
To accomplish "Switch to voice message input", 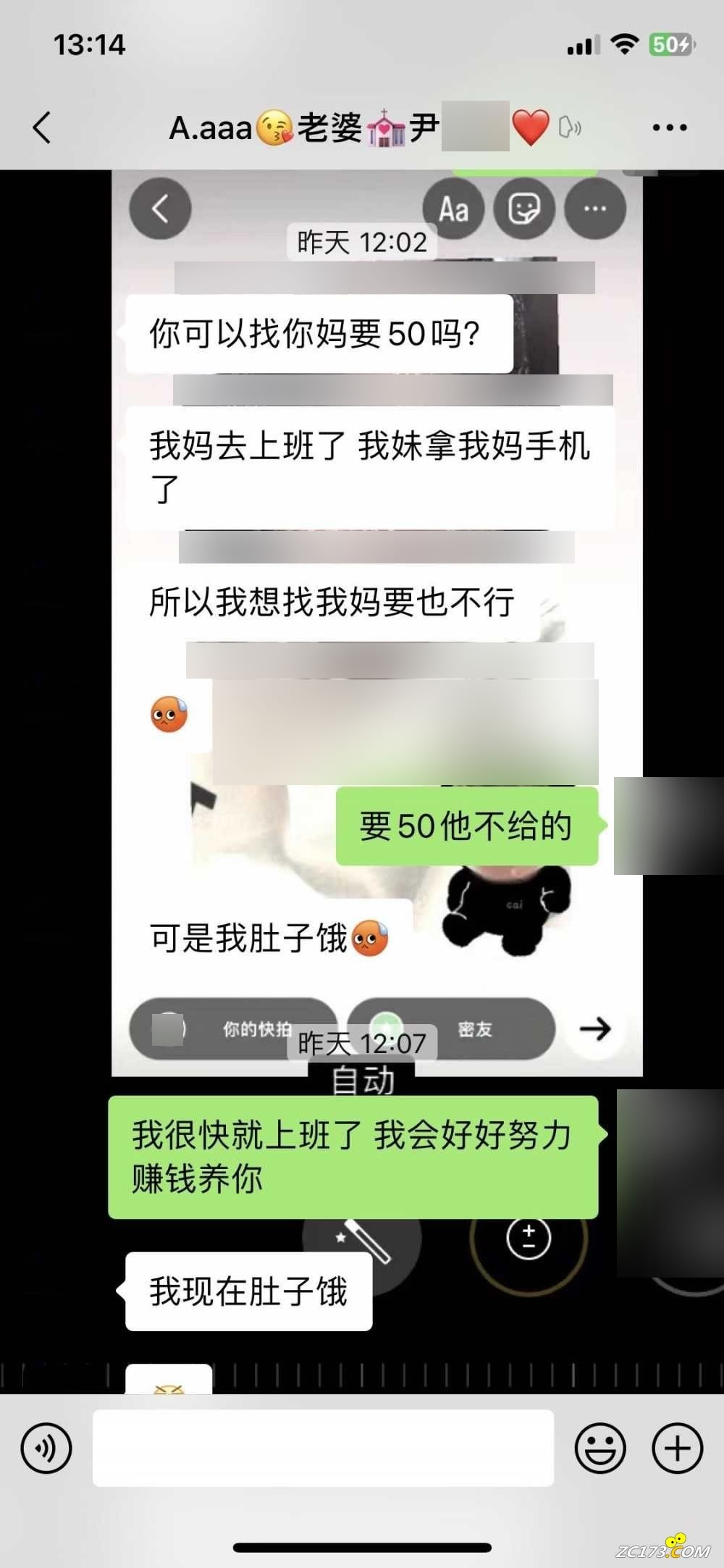I will click(46, 1448).
